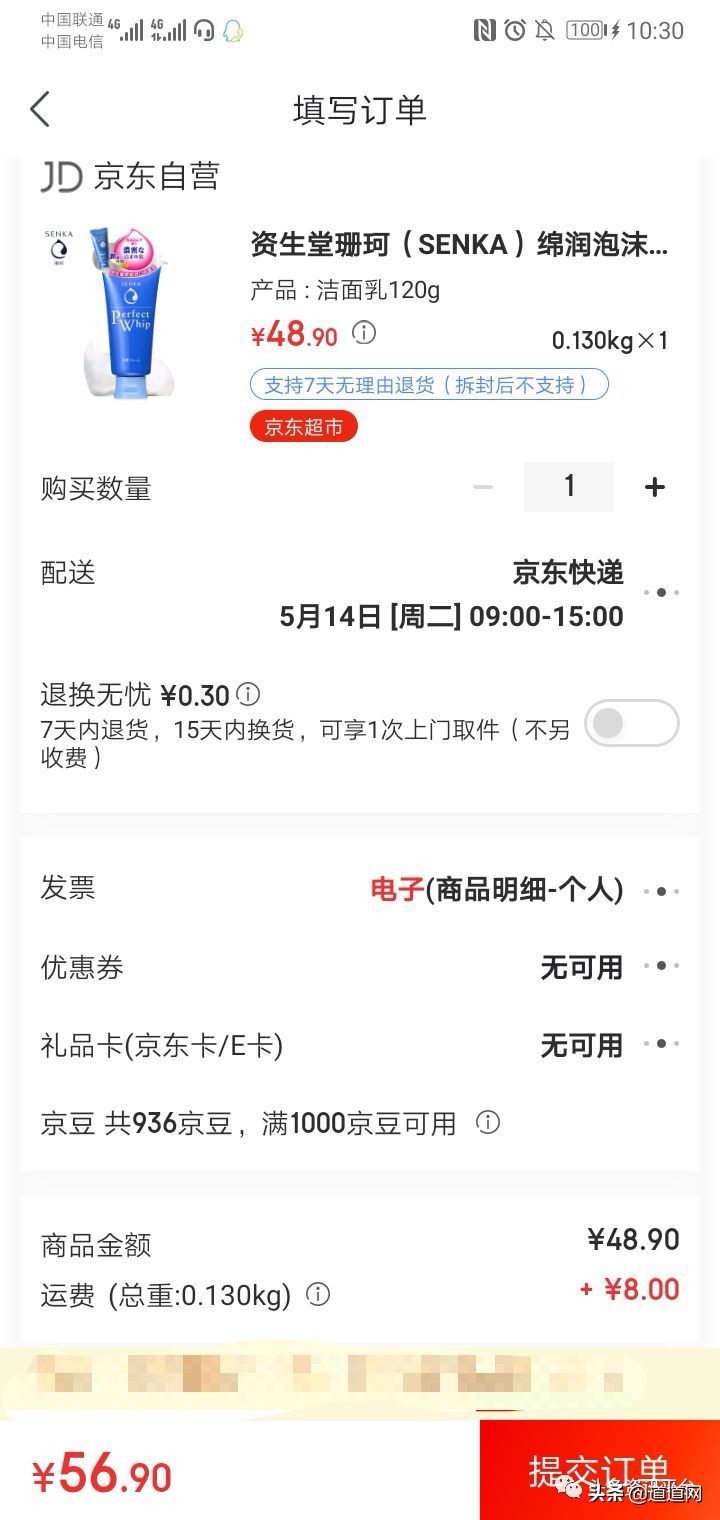Screen dimensions: 720x1520
Task: Click the plus to increase quantity
Action: click(654, 487)
